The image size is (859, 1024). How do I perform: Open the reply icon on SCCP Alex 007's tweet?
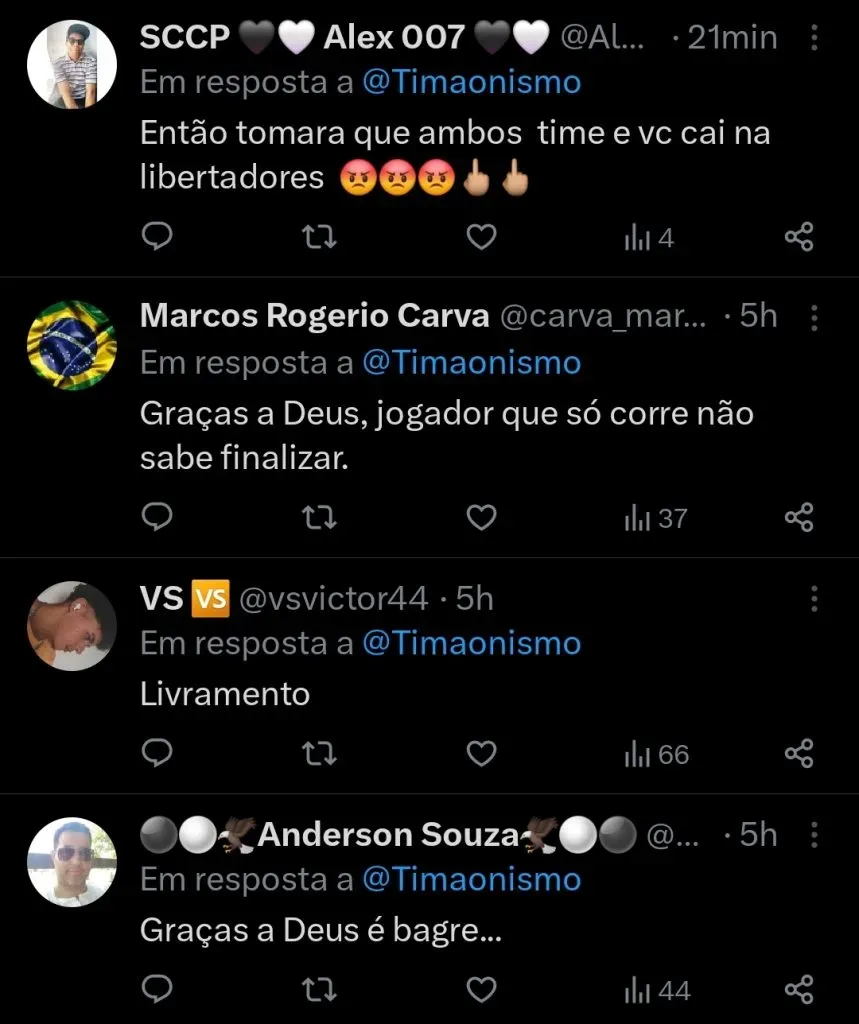[157, 237]
